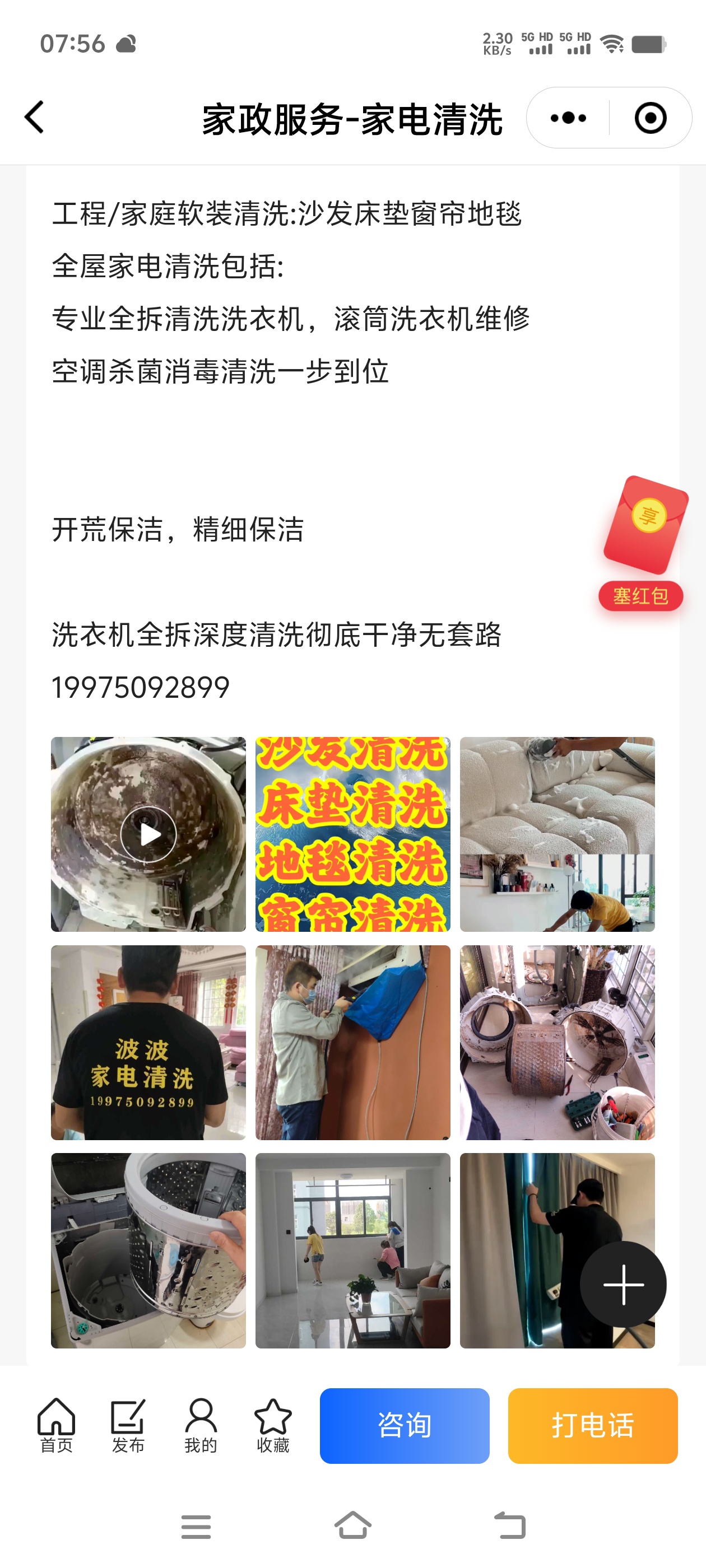Open the 波波家电清洗 black T-shirt photo
Image resolution: width=706 pixels, height=1568 pixels.
point(148,1042)
